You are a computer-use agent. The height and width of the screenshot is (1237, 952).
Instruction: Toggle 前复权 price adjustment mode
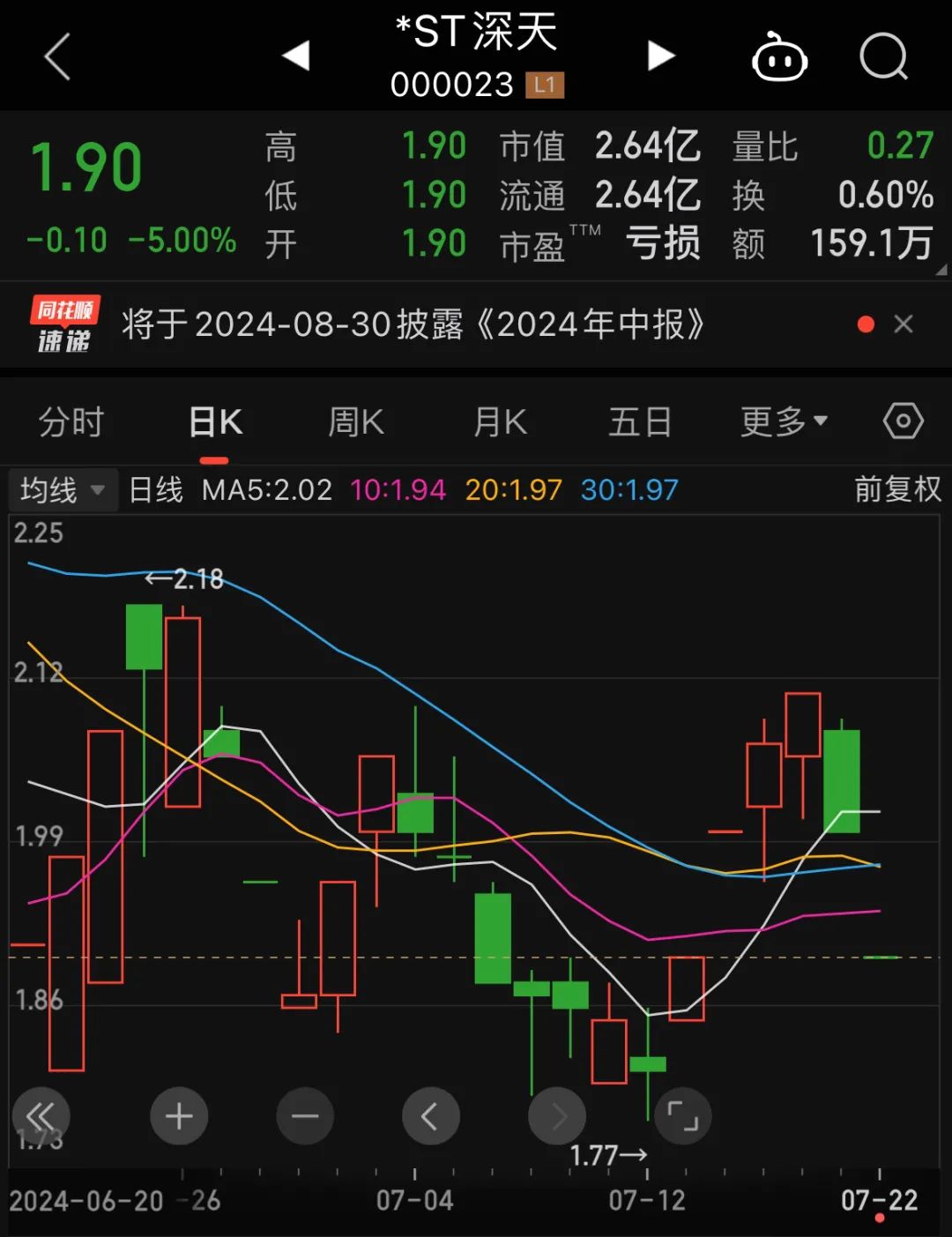(896, 488)
